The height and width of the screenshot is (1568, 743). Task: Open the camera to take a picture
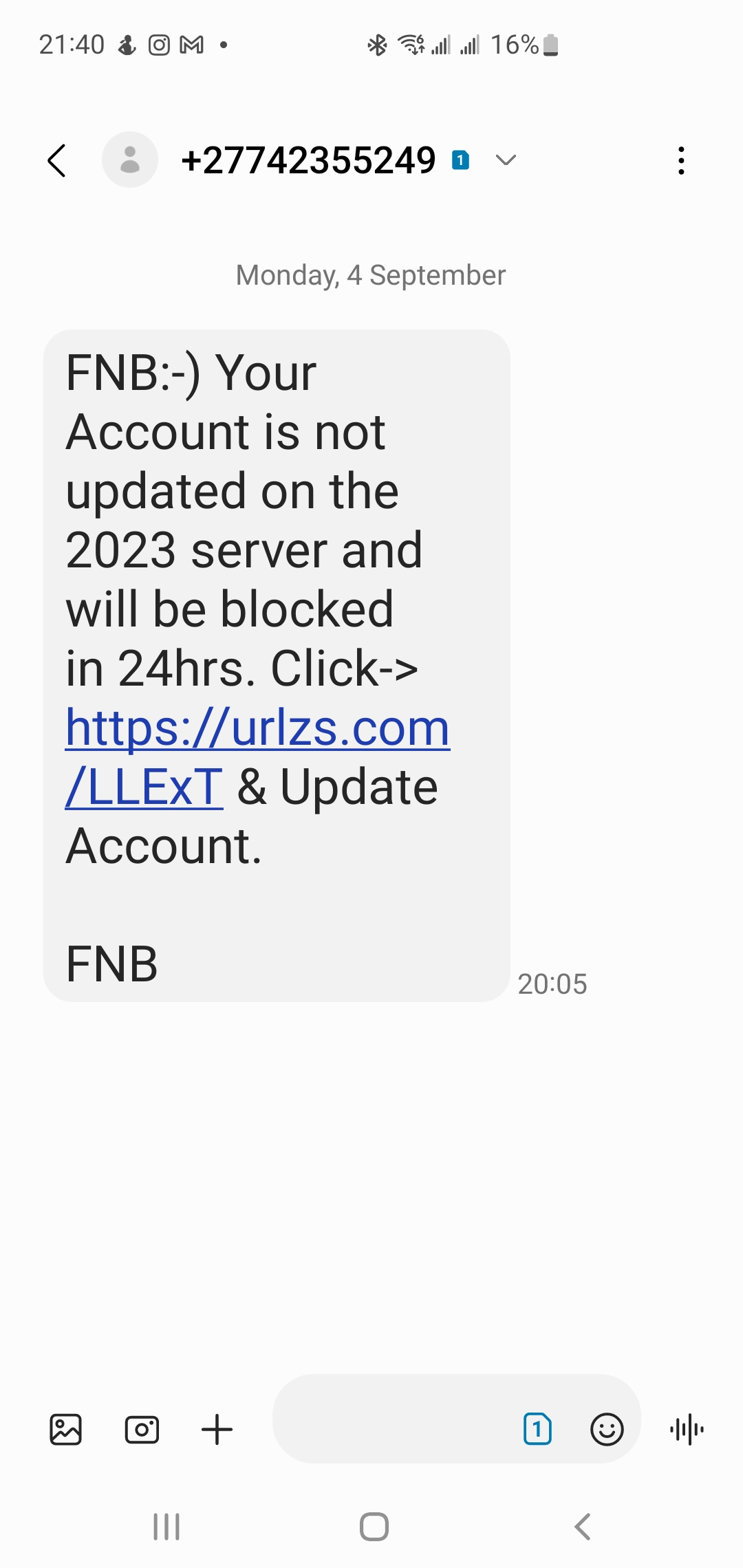[x=142, y=1430]
